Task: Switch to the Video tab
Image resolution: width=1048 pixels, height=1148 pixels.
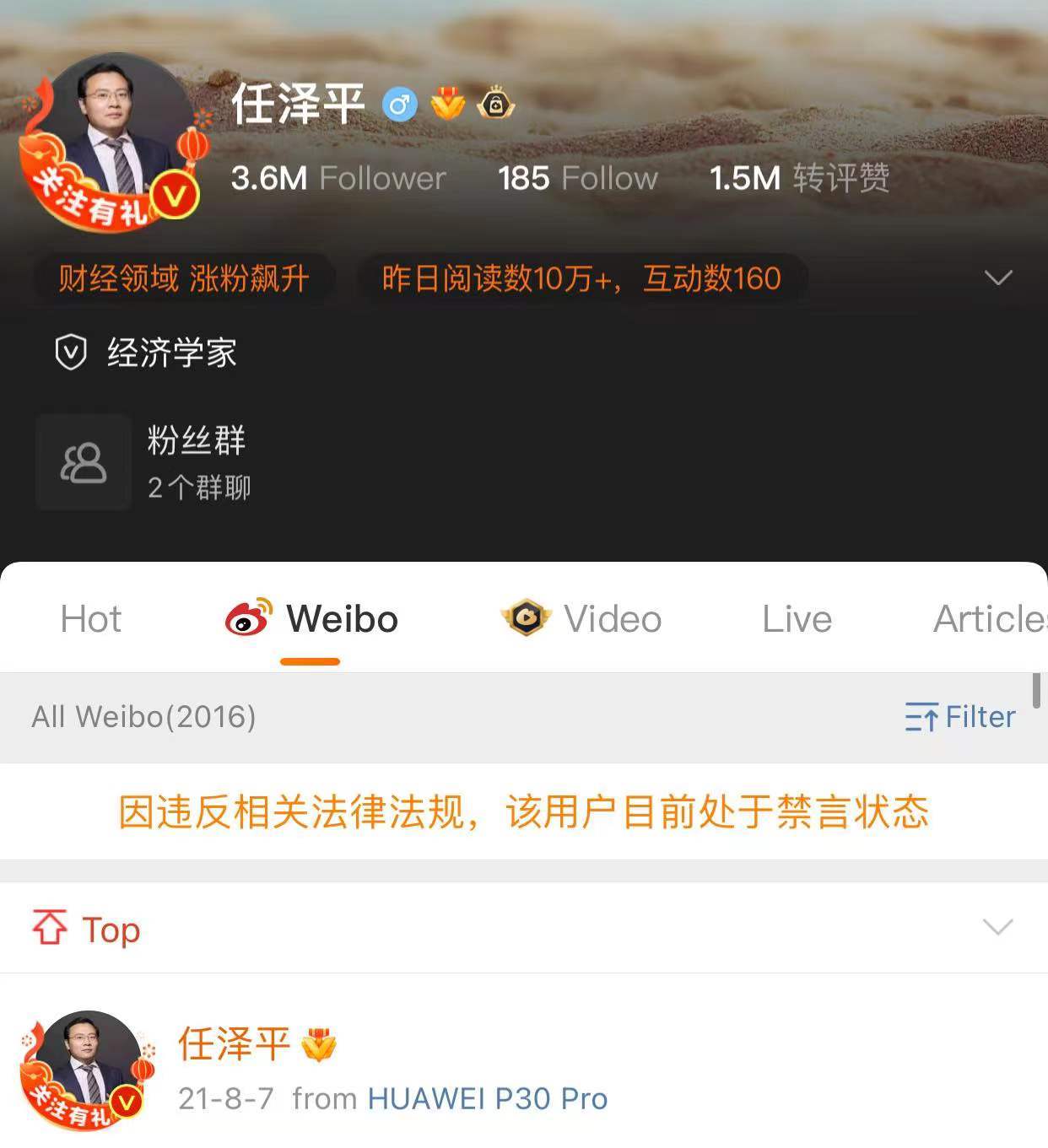Action: point(581,619)
